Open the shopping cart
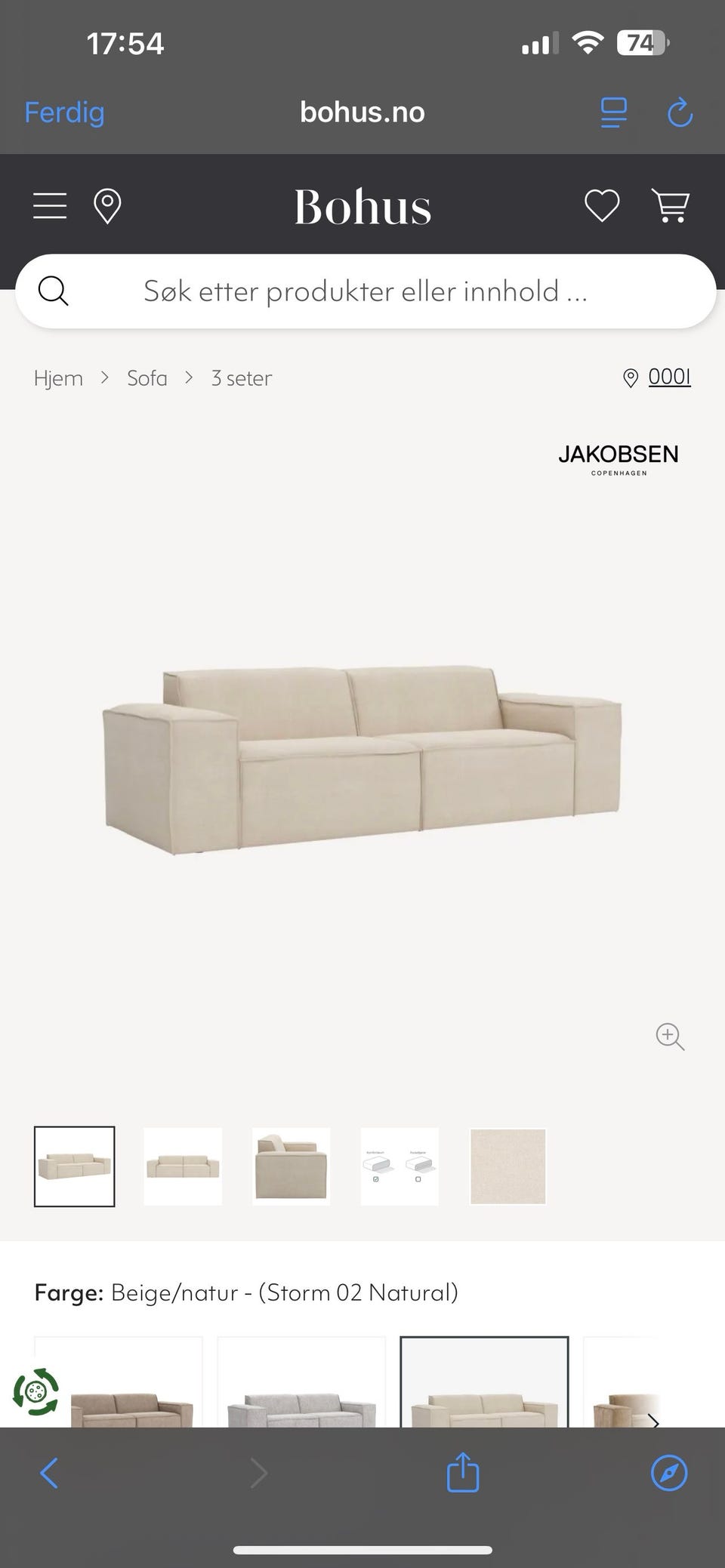 671,205
